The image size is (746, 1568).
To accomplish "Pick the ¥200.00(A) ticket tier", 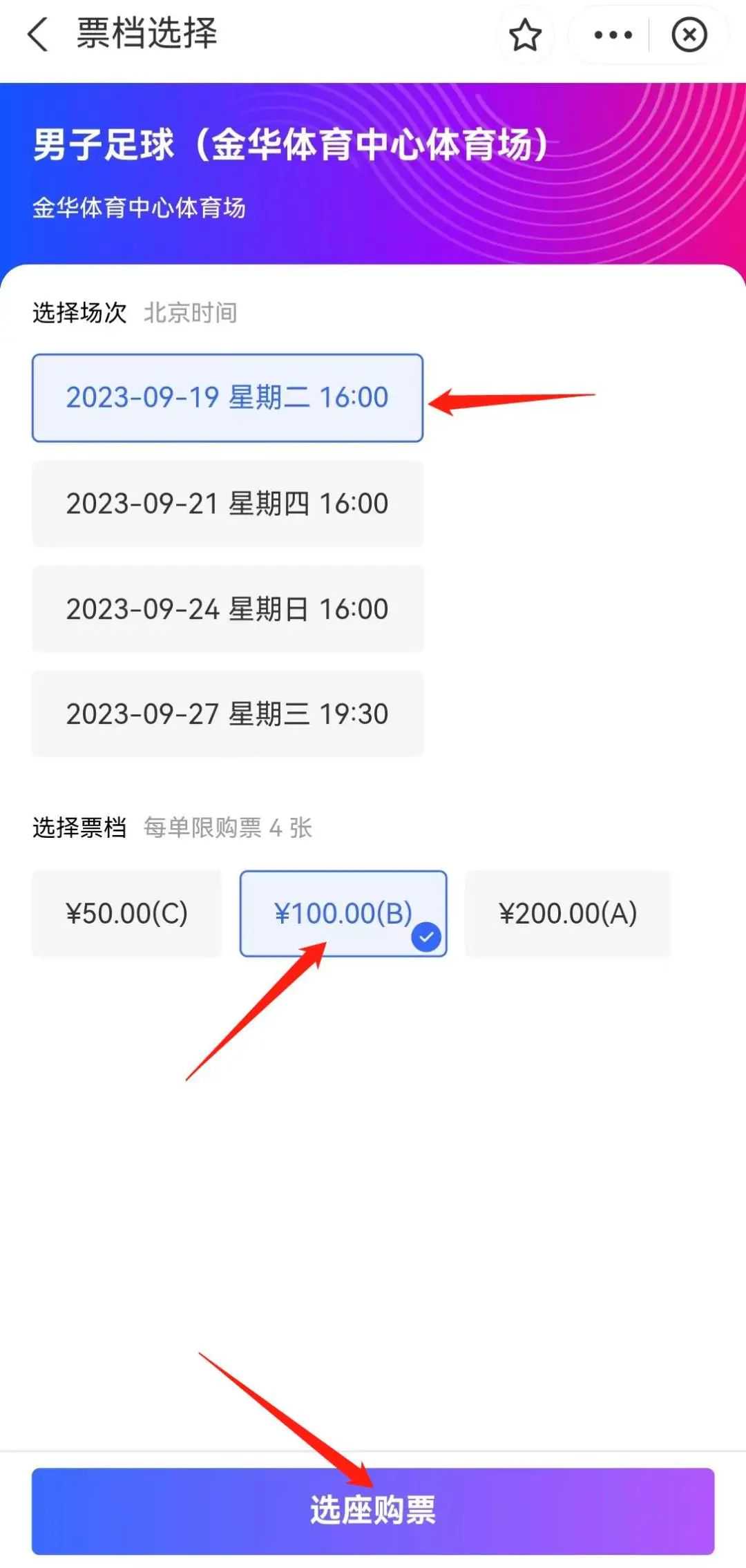I will pyautogui.click(x=568, y=913).
